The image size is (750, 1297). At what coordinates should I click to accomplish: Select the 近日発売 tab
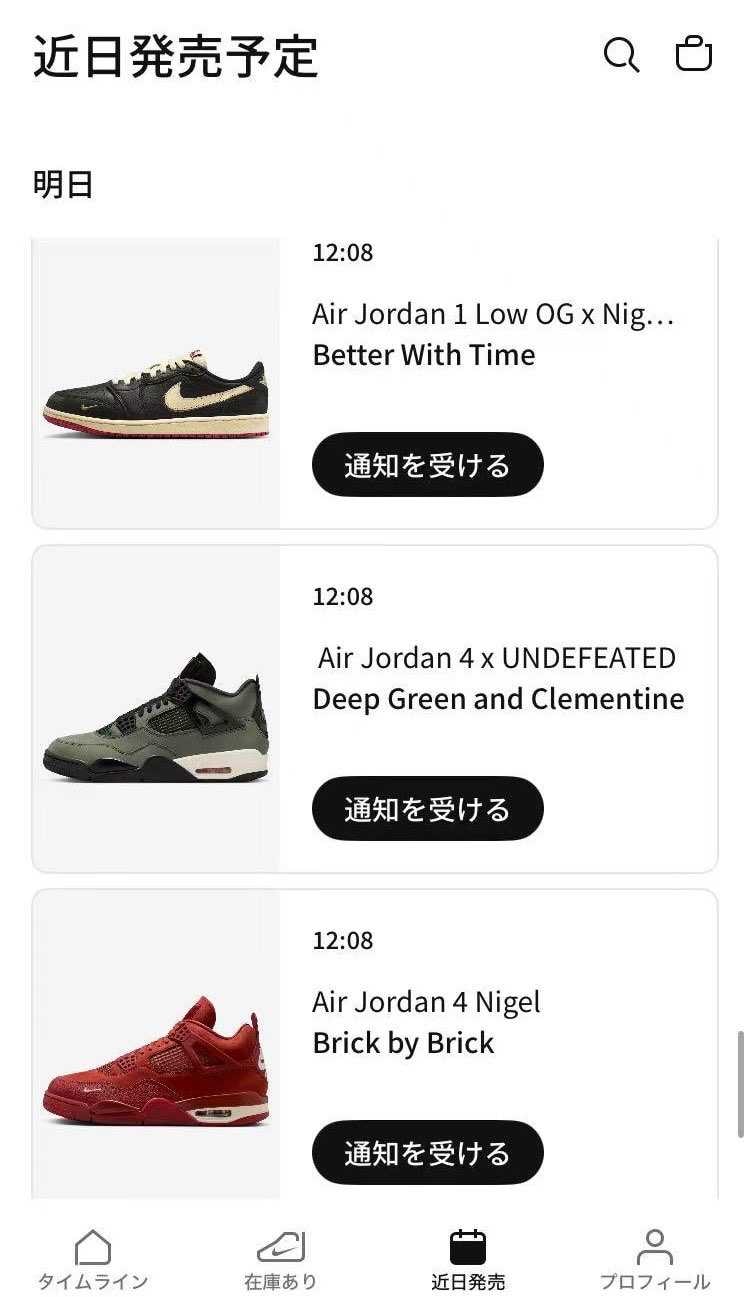(468, 1260)
